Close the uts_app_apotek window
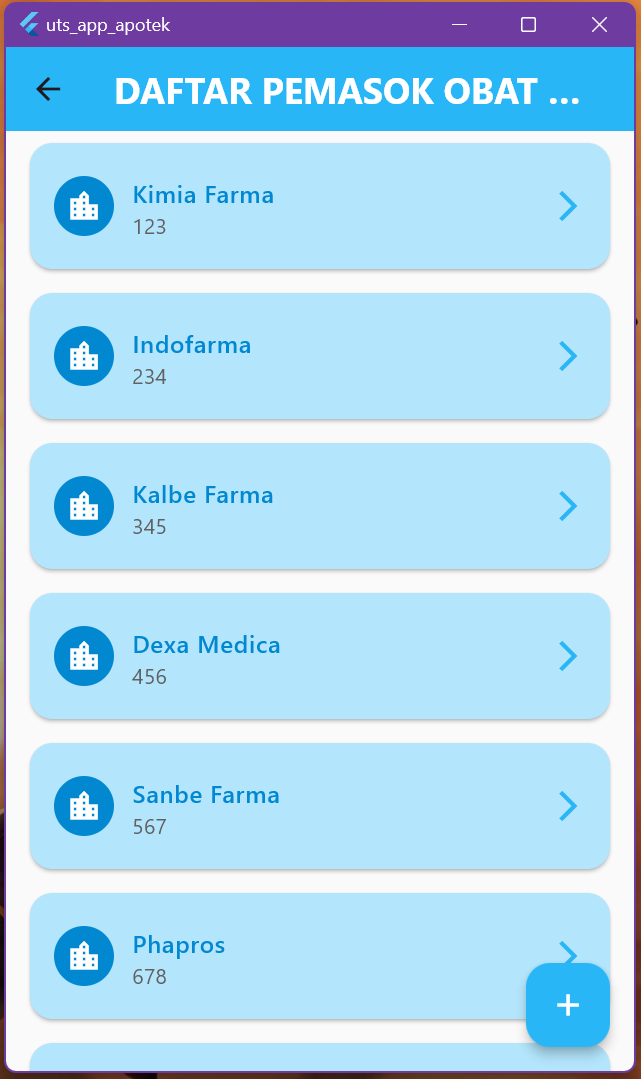641x1079 pixels. pyautogui.click(x=599, y=25)
